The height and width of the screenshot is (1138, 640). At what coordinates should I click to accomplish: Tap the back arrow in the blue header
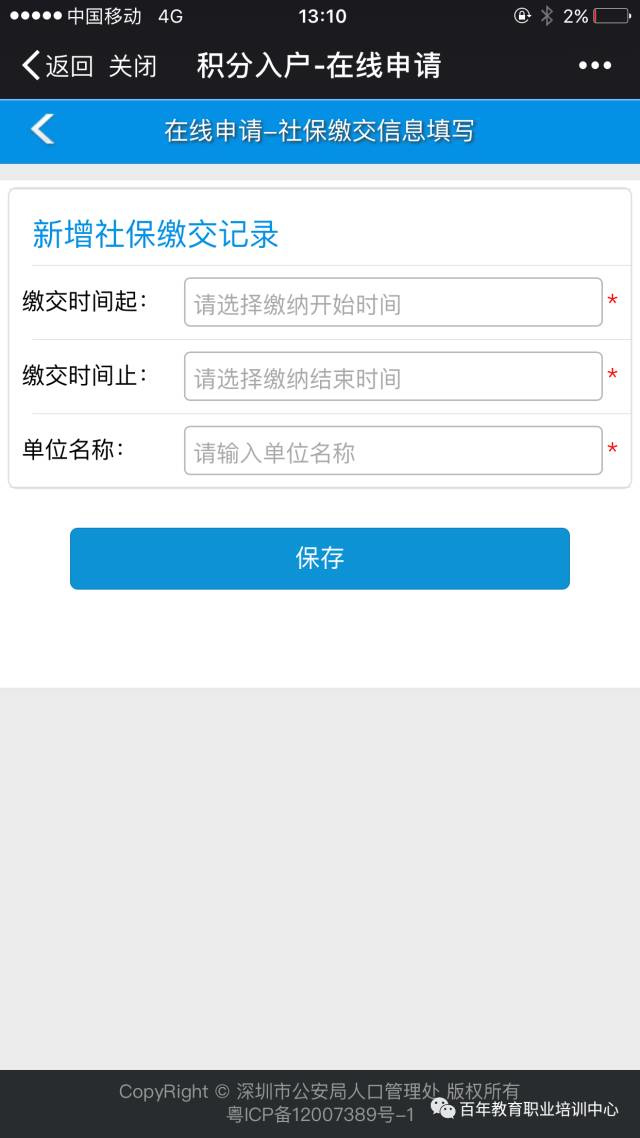click(x=42, y=130)
